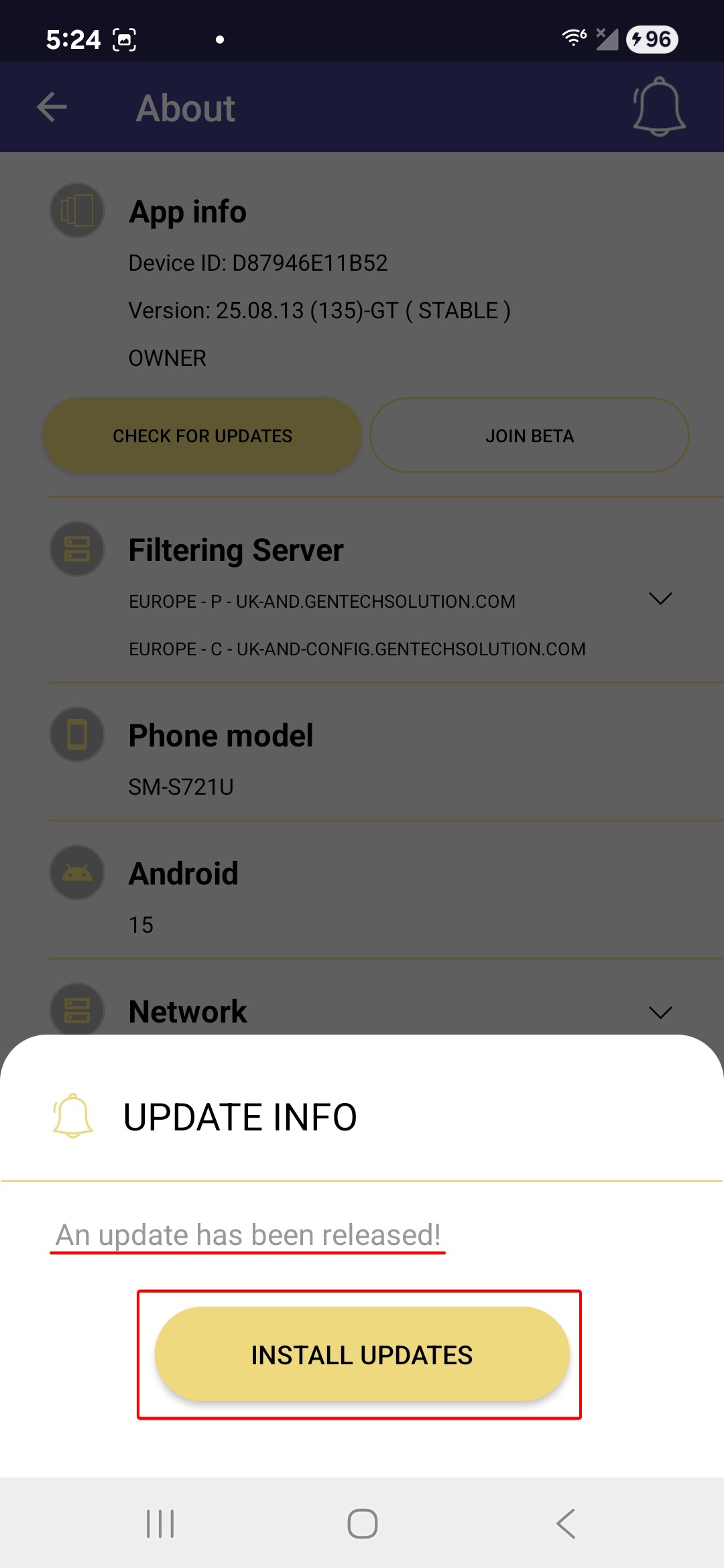Click the Phone model device icon
The width and height of the screenshot is (724, 1568).
[76, 735]
